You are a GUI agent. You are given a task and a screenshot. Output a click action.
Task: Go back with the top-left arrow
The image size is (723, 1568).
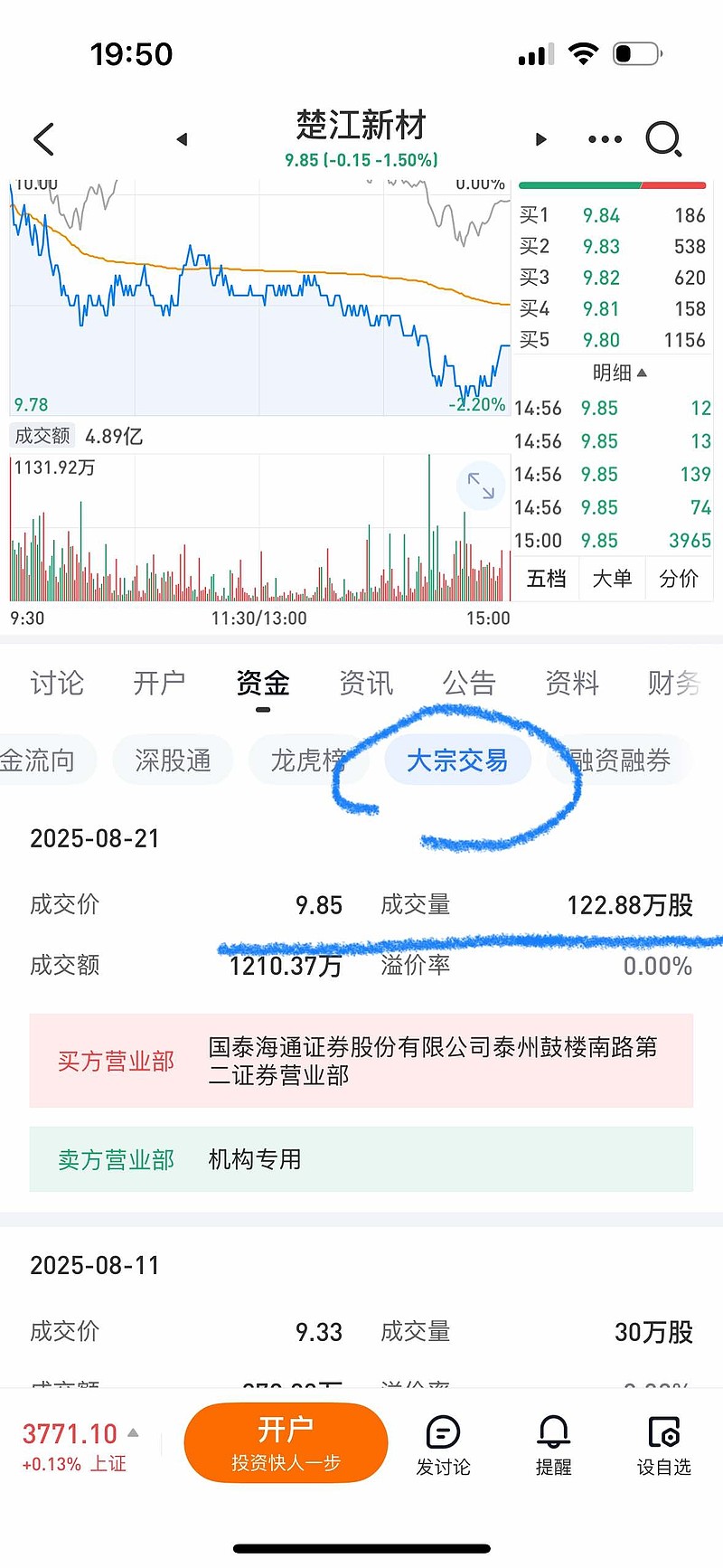tap(43, 139)
